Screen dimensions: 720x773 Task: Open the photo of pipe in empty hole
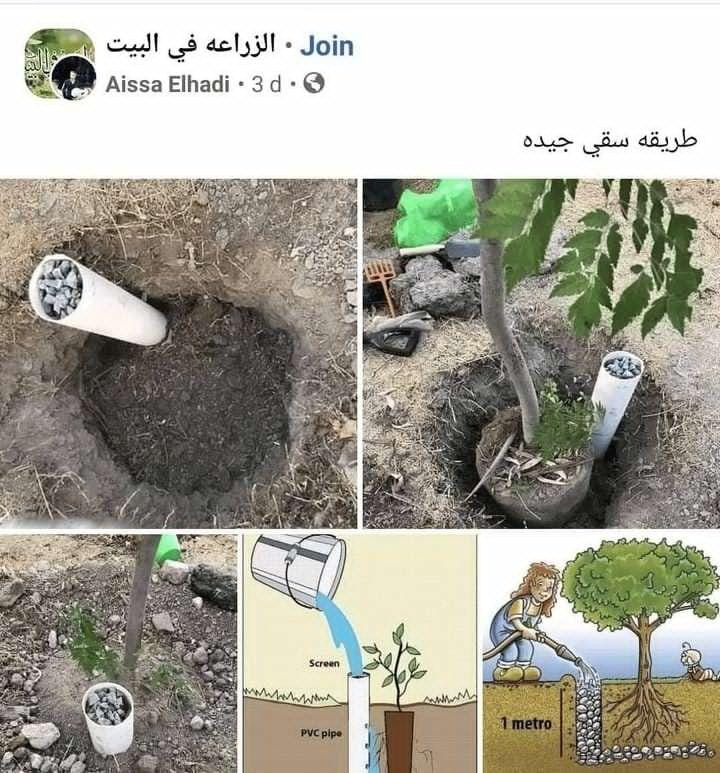click(x=178, y=353)
